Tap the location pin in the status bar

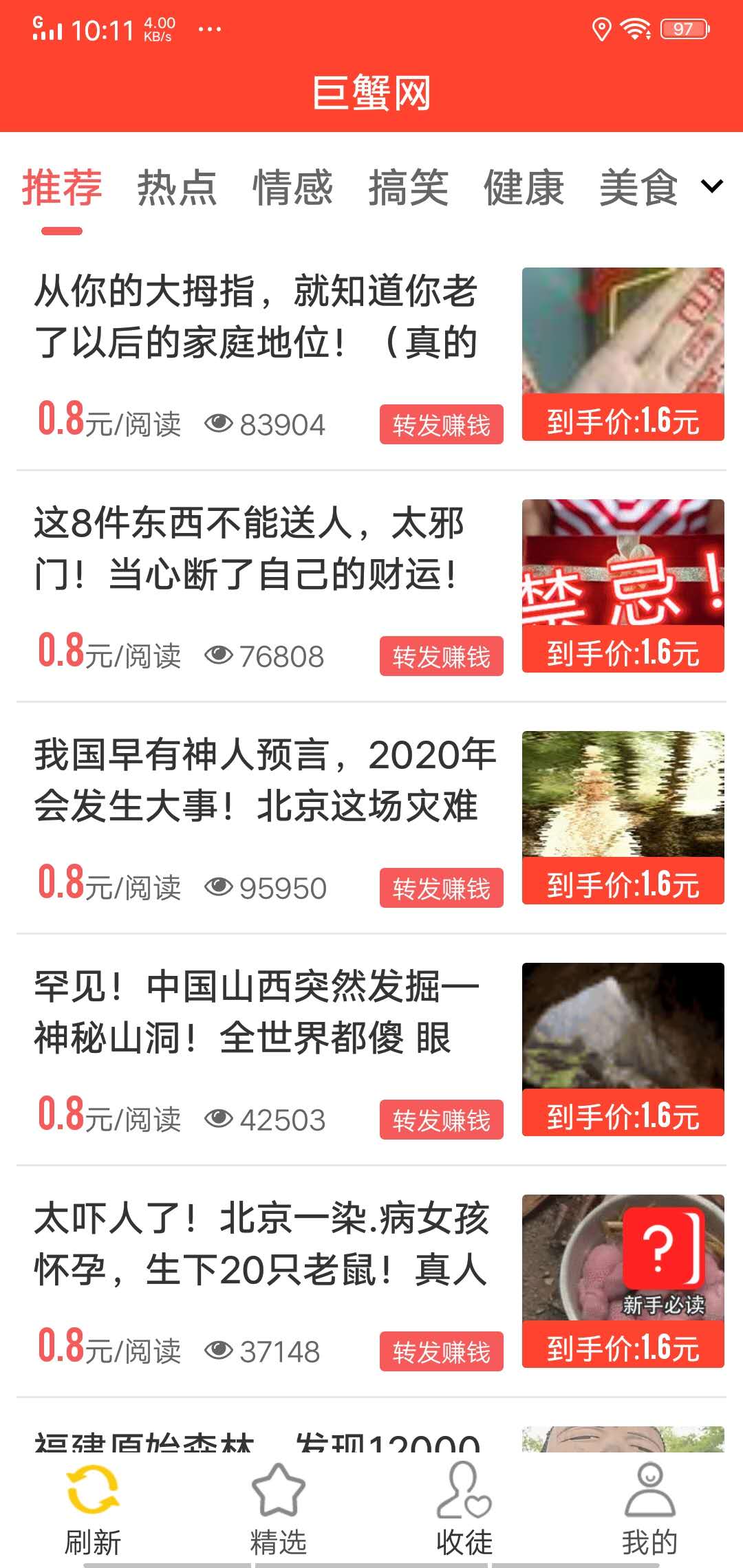click(x=601, y=29)
